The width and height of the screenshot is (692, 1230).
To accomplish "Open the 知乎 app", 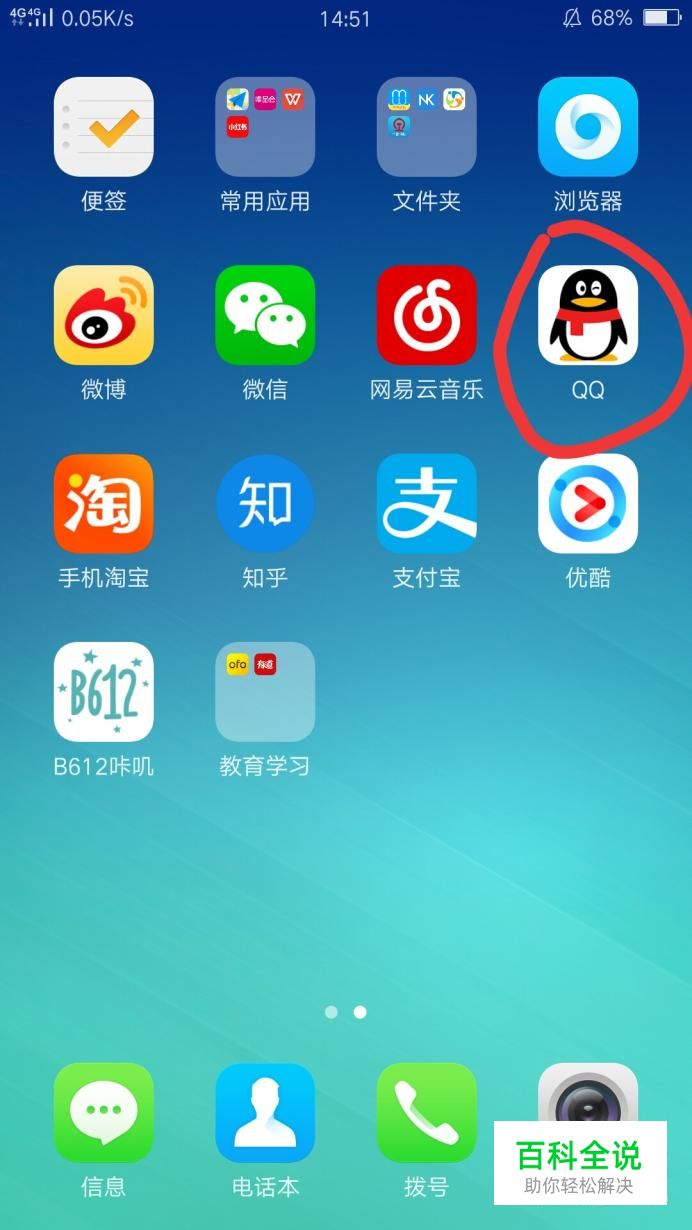I will click(x=265, y=503).
